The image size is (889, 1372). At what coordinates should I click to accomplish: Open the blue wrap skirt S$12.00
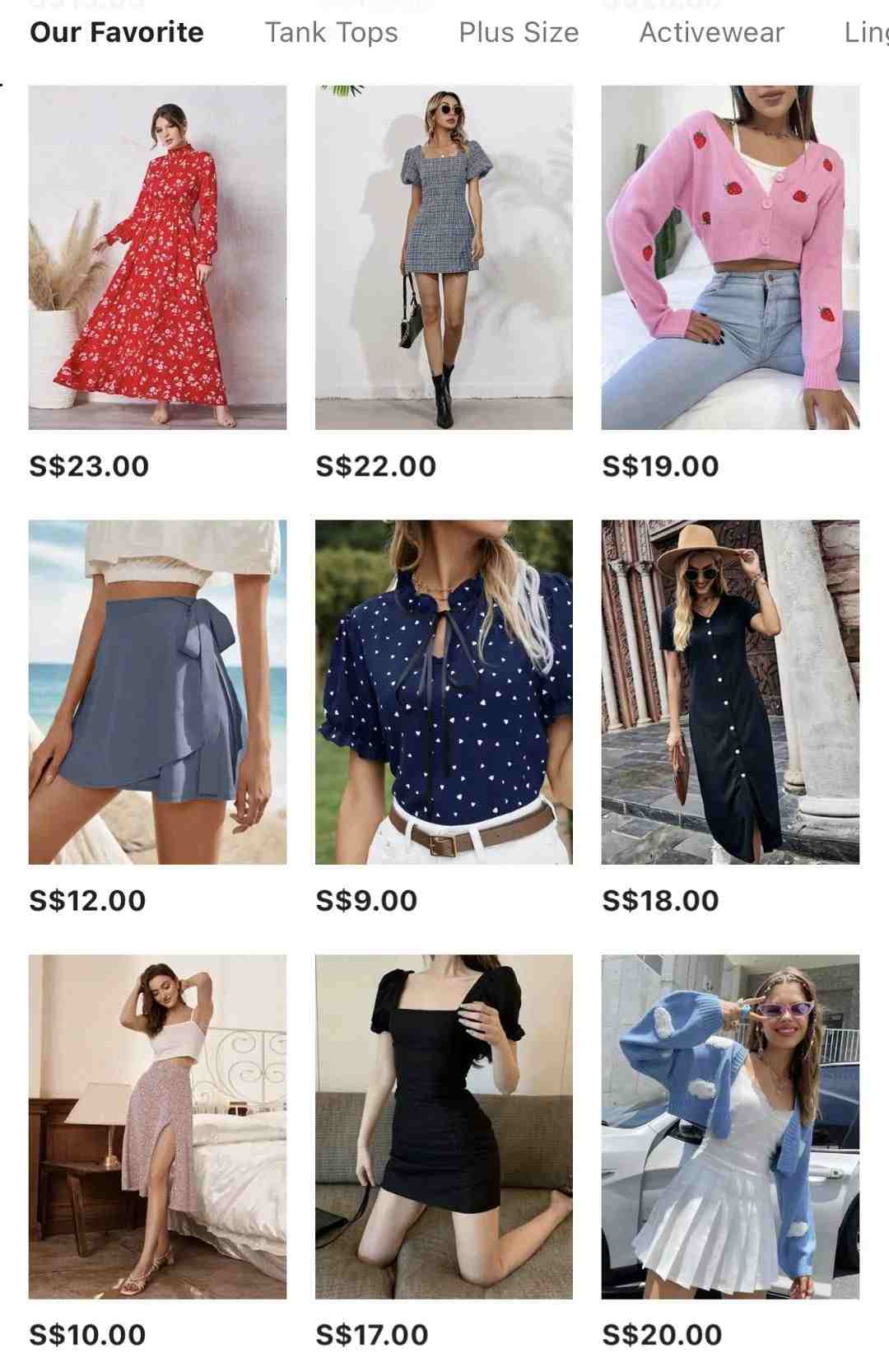[x=157, y=692]
